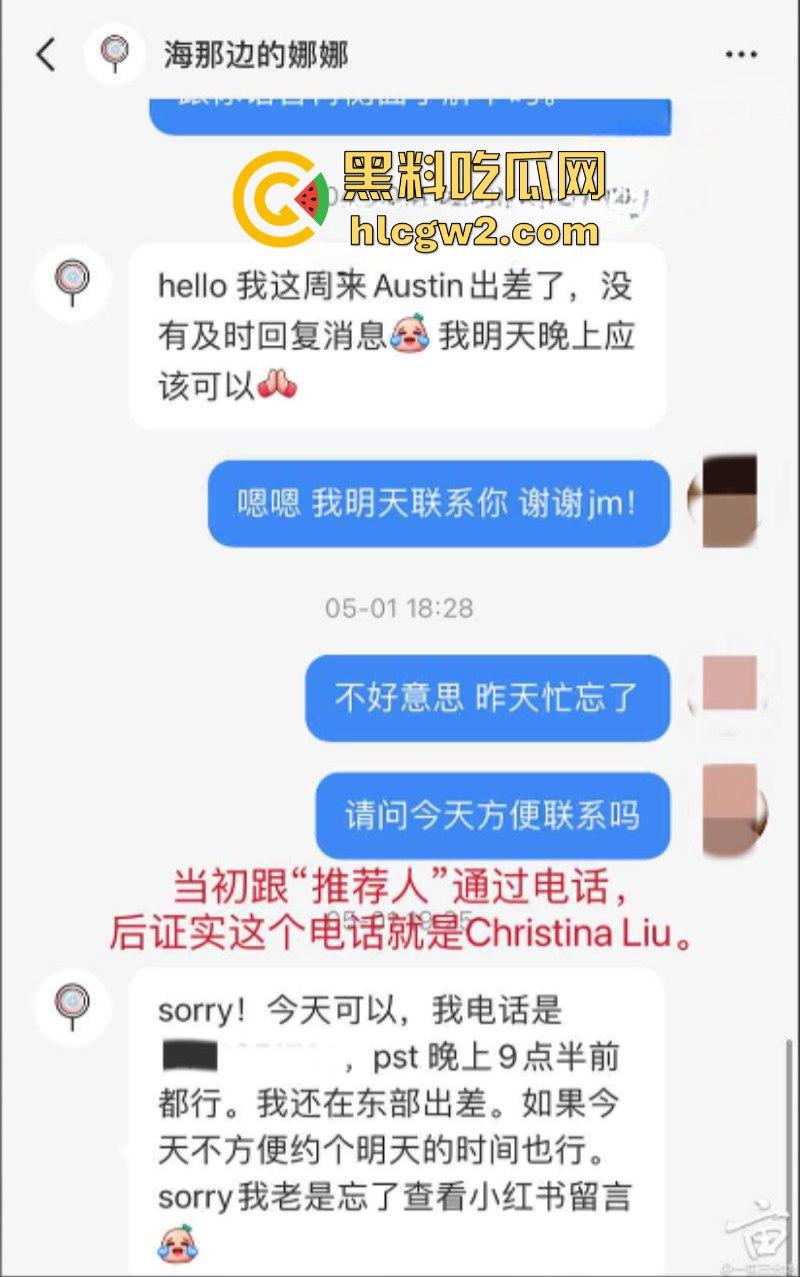
Task: Open the three-dot more options menu
Action: coord(742,54)
